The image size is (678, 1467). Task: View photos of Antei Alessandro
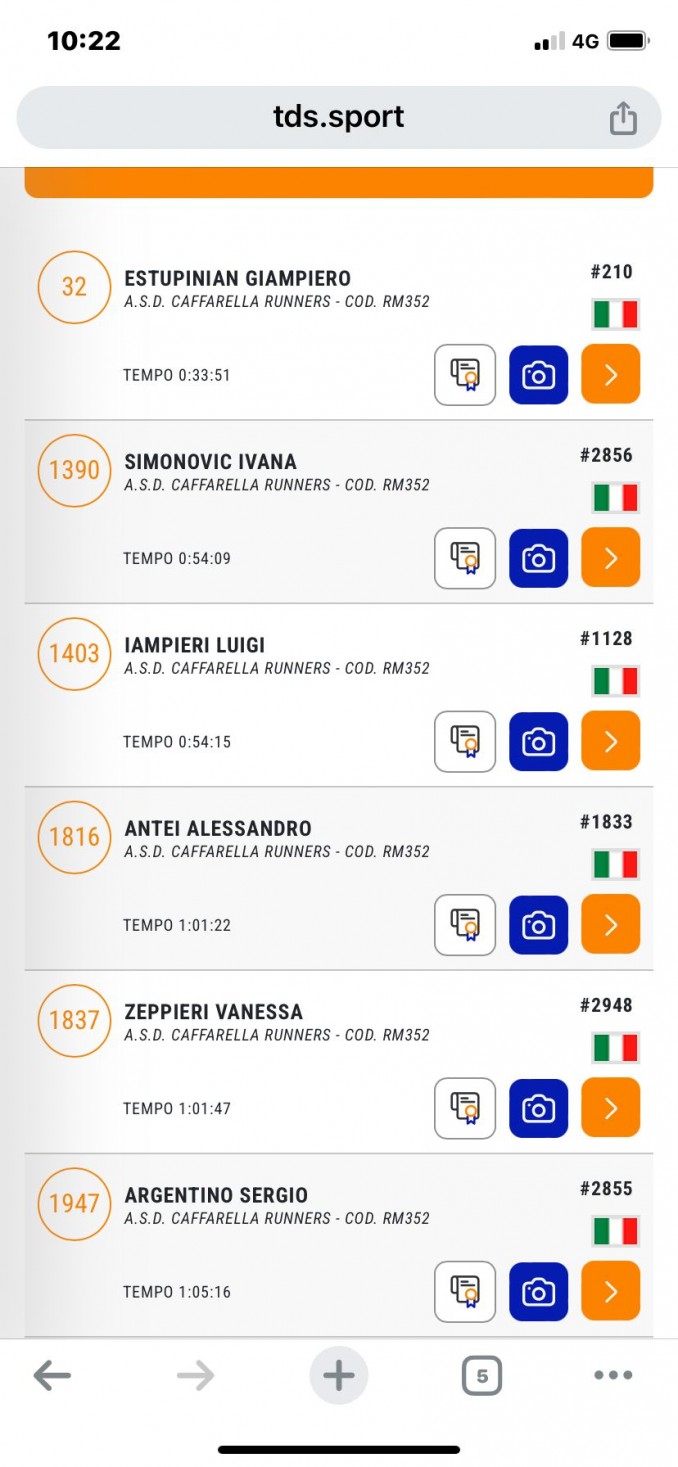click(x=539, y=925)
